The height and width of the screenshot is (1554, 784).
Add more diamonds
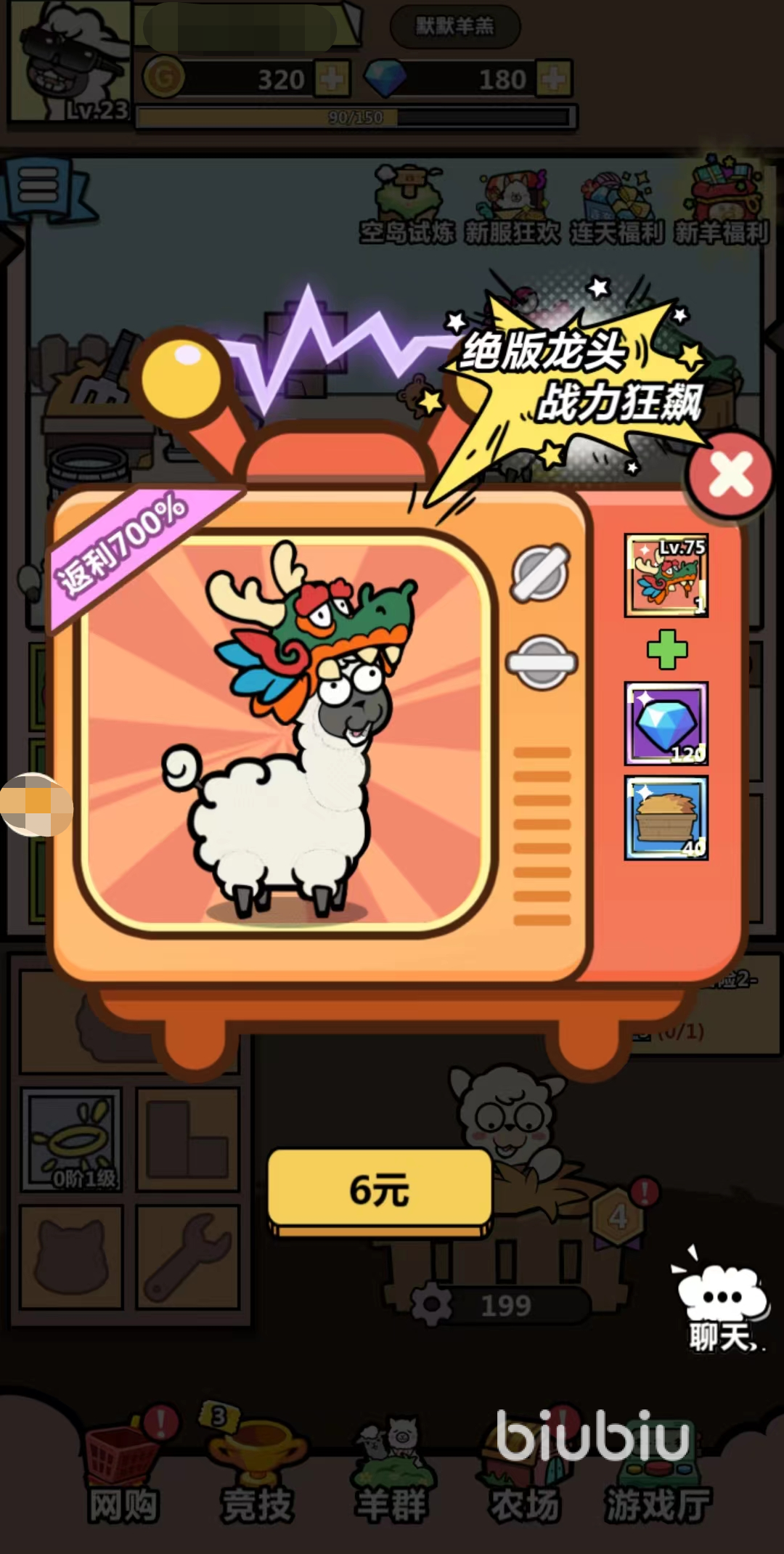[x=554, y=78]
